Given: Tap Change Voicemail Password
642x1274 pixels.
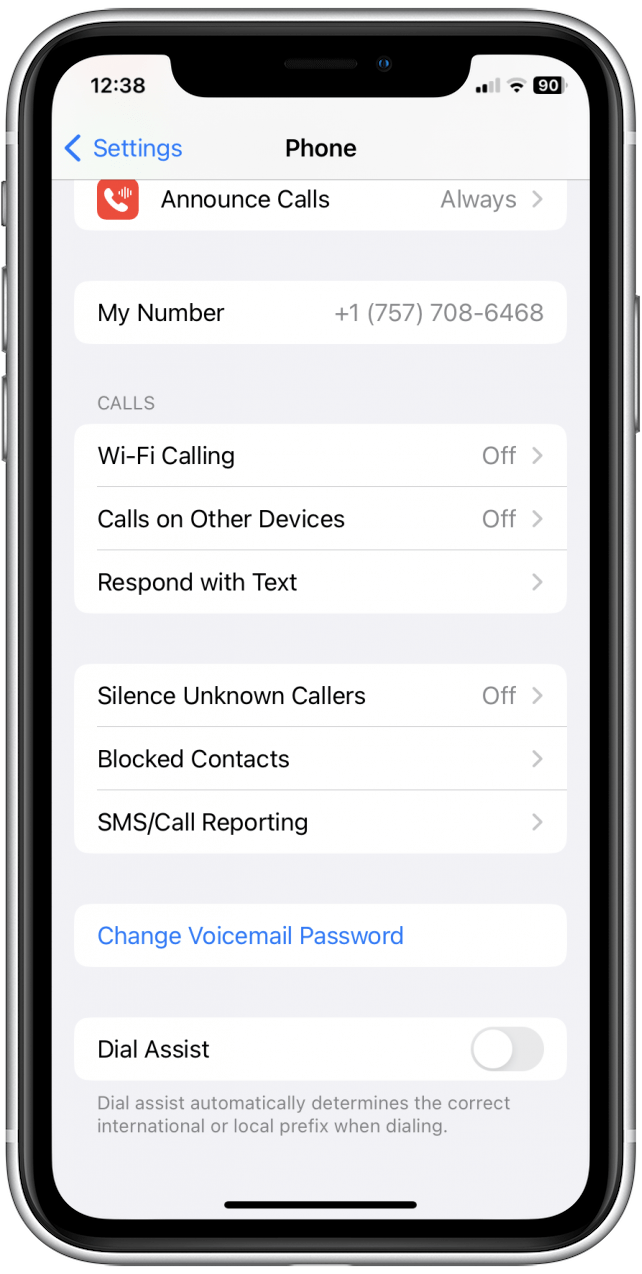Looking at the screenshot, I should tap(250, 936).
